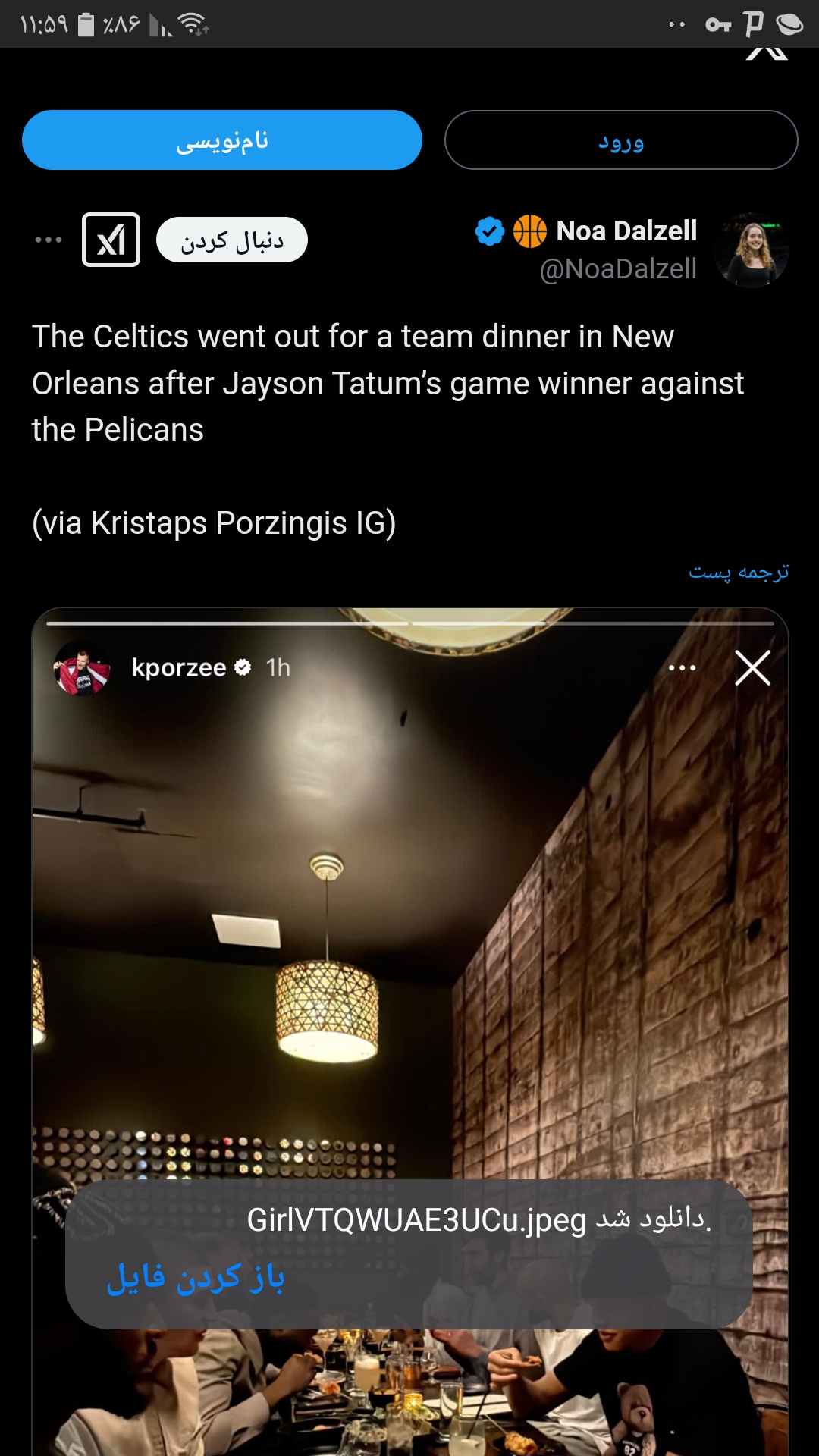Tap the blue sign-up button (نام‌نویسی)

pos(222,140)
